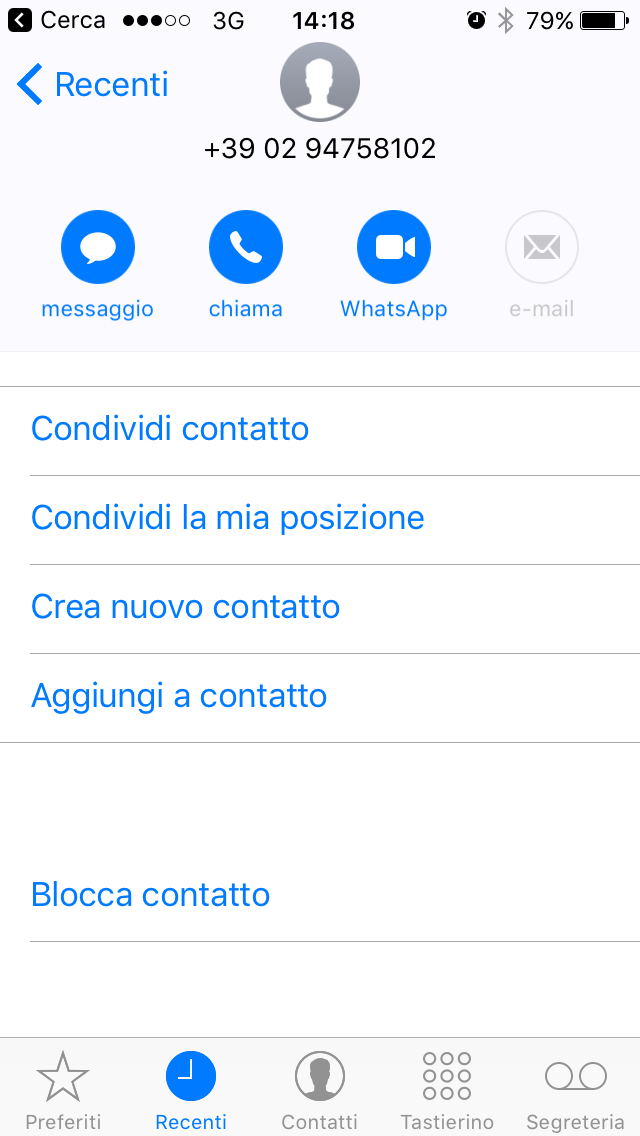Choose Condividi la mia posizione
The height and width of the screenshot is (1136, 640).
(x=320, y=520)
